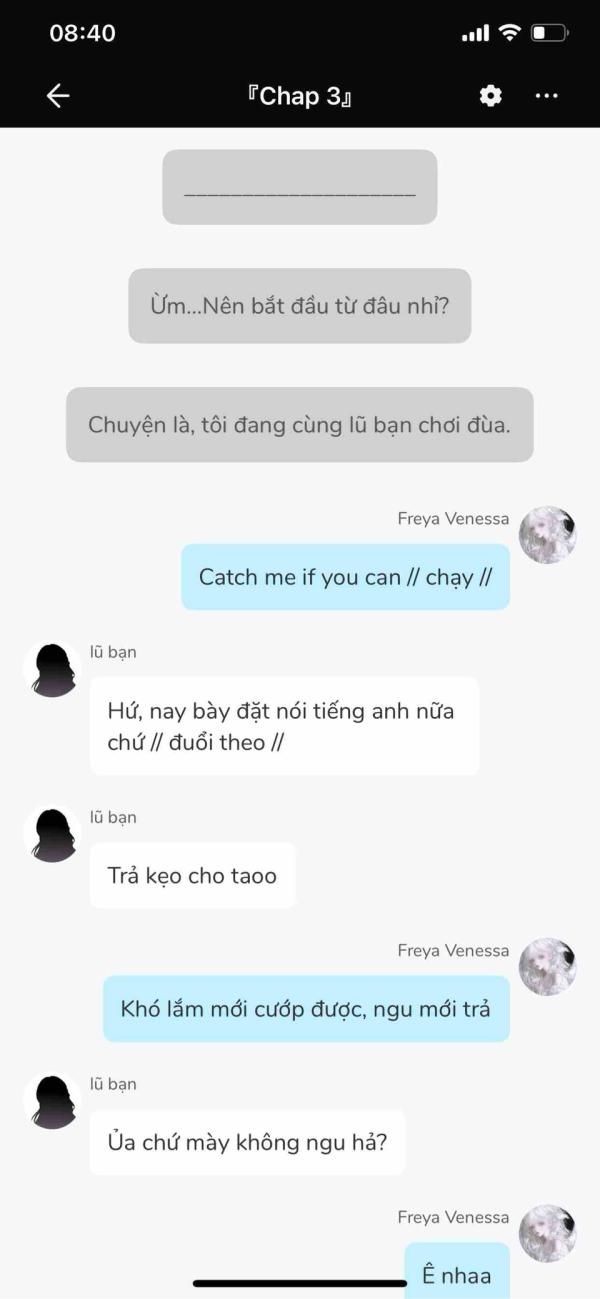Open the settings gear

[x=490, y=96]
